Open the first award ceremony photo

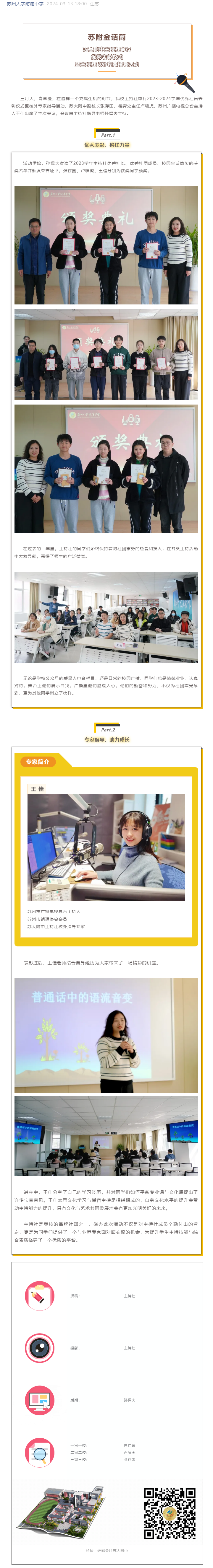(106, 245)
